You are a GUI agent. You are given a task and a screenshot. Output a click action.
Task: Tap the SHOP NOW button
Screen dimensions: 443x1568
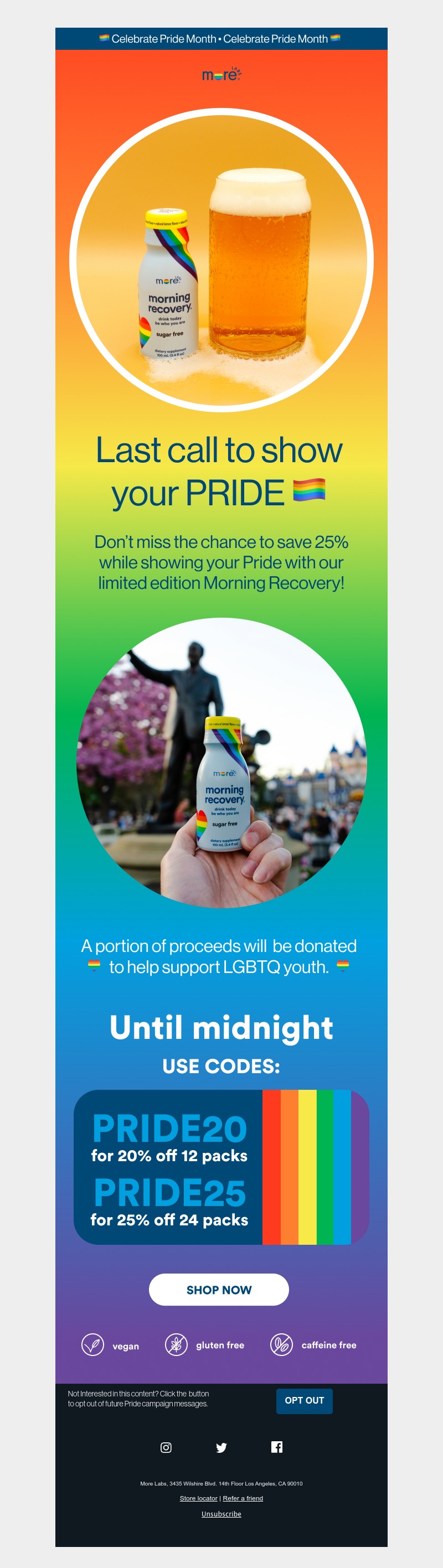pyautogui.click(x=219, y=1289)
